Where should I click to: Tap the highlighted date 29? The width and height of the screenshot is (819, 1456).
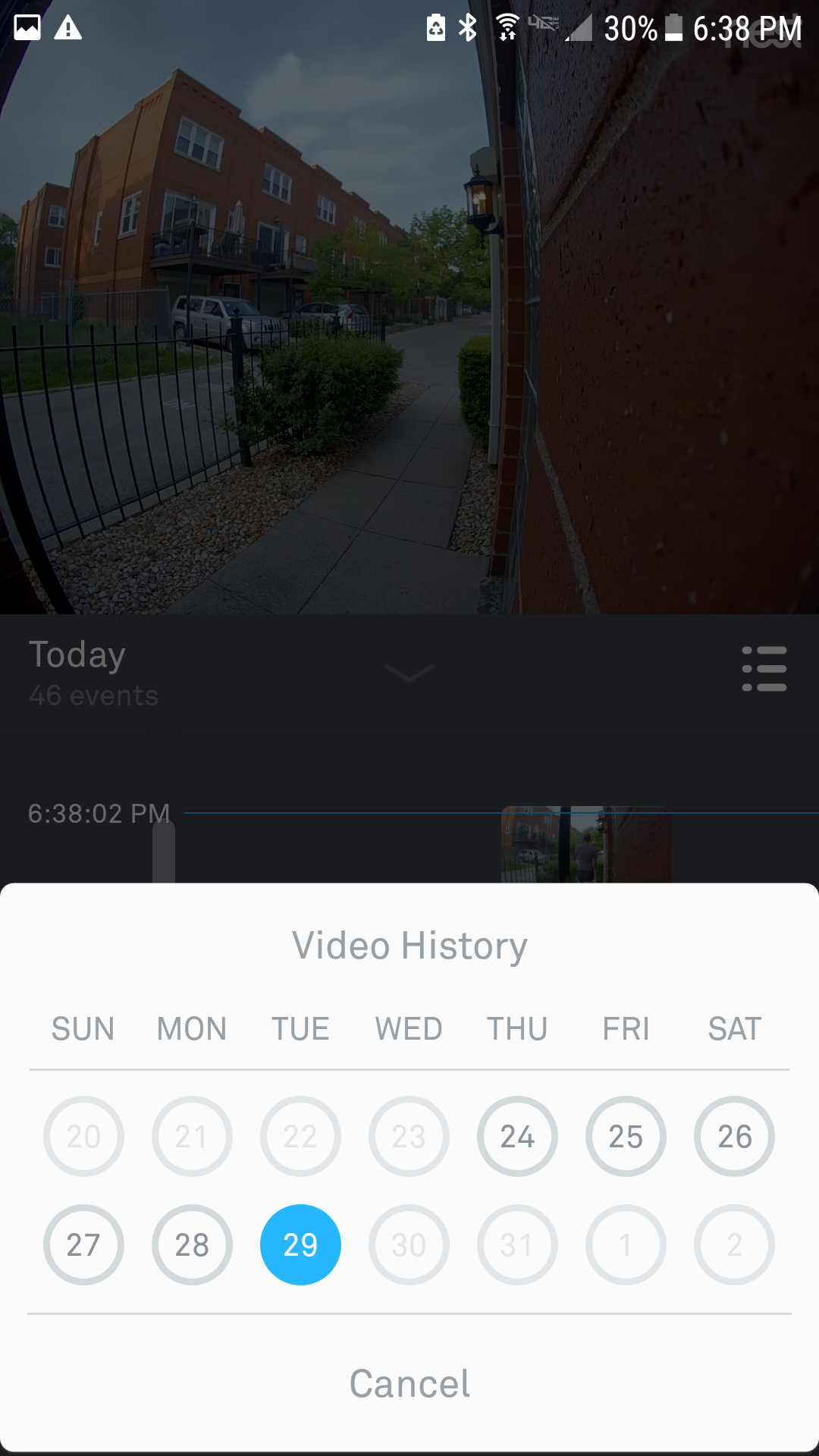coord(300,1244)
